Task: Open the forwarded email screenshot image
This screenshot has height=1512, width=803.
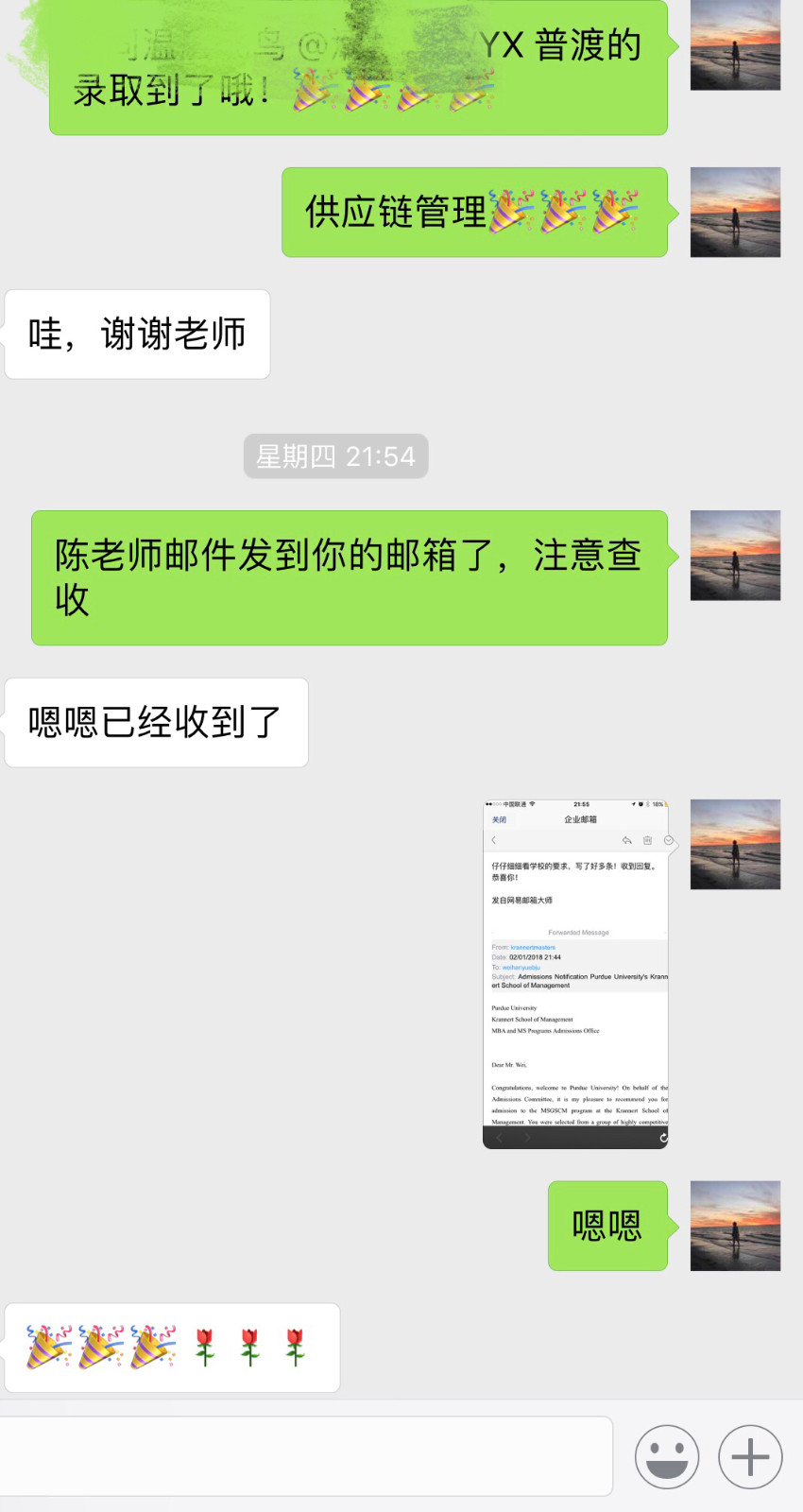Action: (x=575, y=973)
